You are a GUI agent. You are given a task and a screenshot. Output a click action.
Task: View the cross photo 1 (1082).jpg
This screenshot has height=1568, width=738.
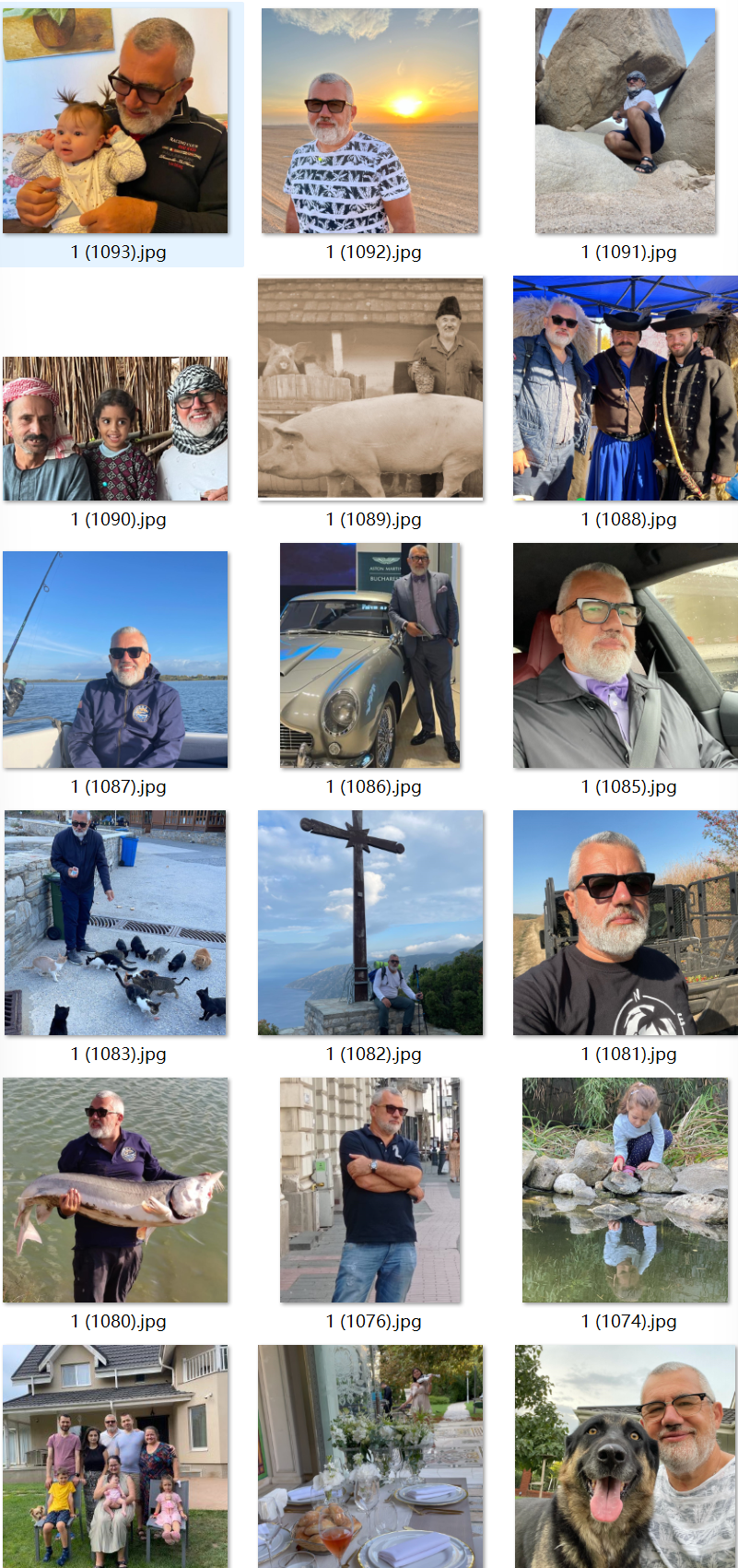click(369, 923)
